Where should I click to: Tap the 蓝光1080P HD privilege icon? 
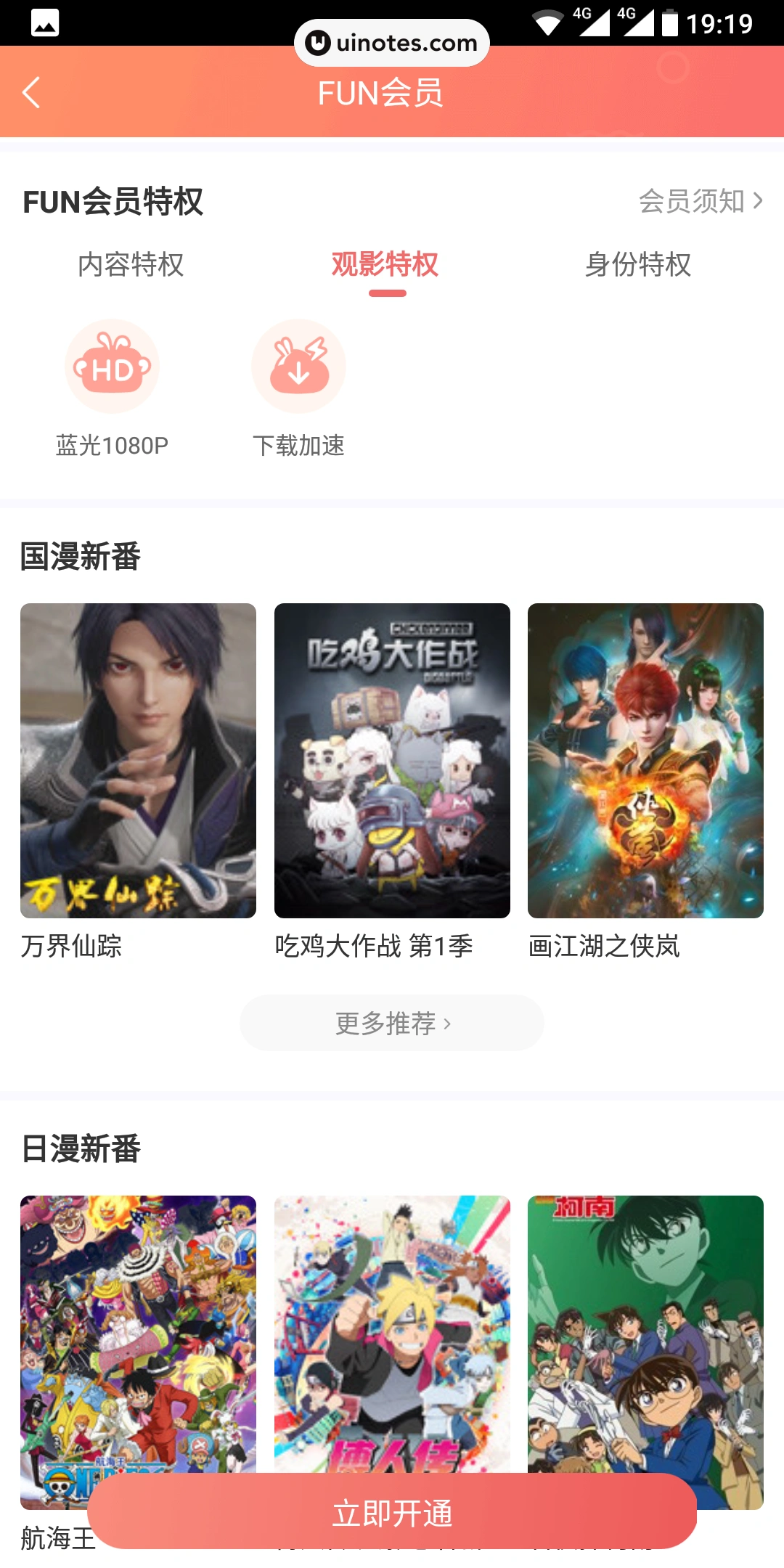click(x=112, y=367)
